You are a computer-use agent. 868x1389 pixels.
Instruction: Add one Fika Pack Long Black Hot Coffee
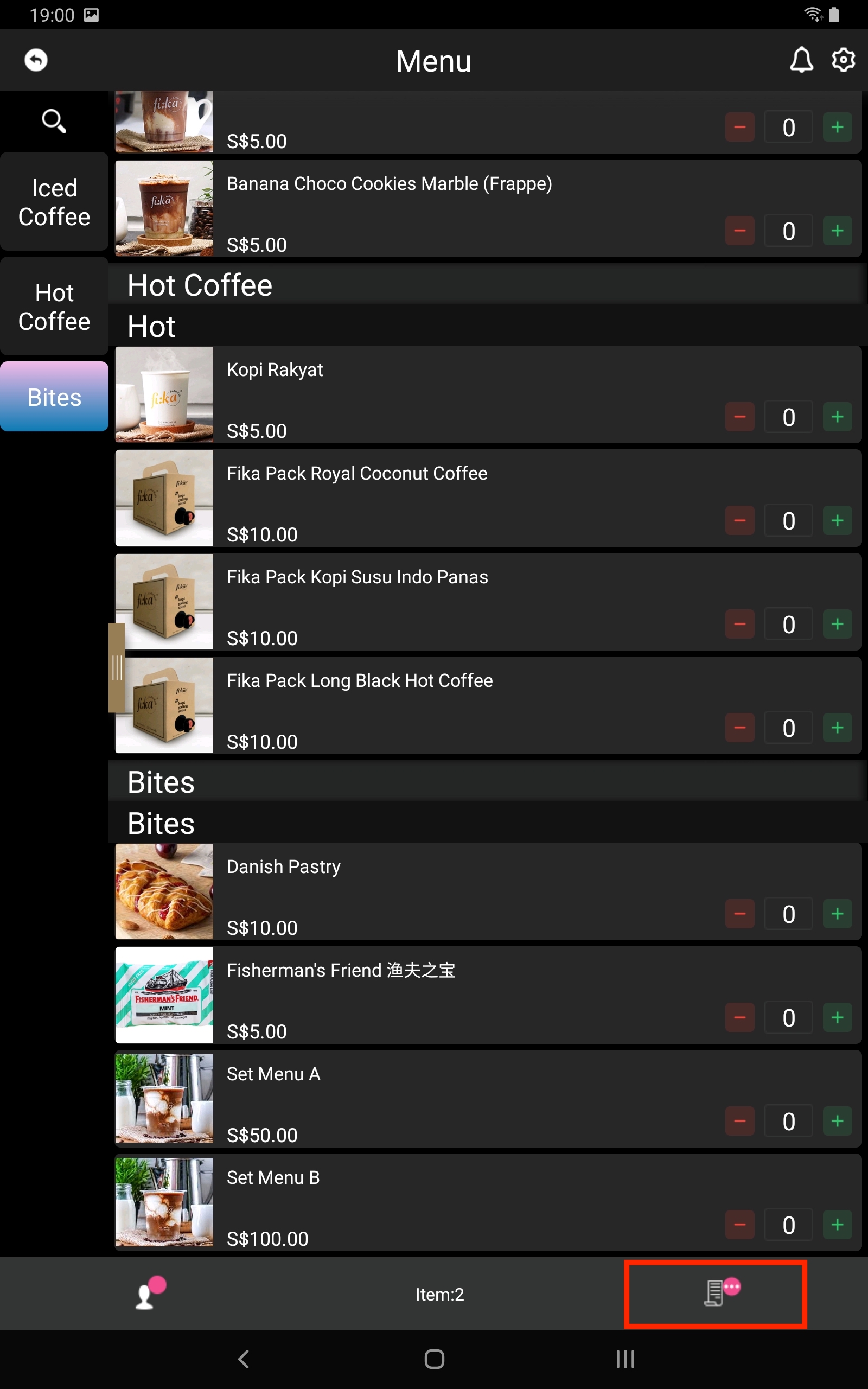point(837,728)
